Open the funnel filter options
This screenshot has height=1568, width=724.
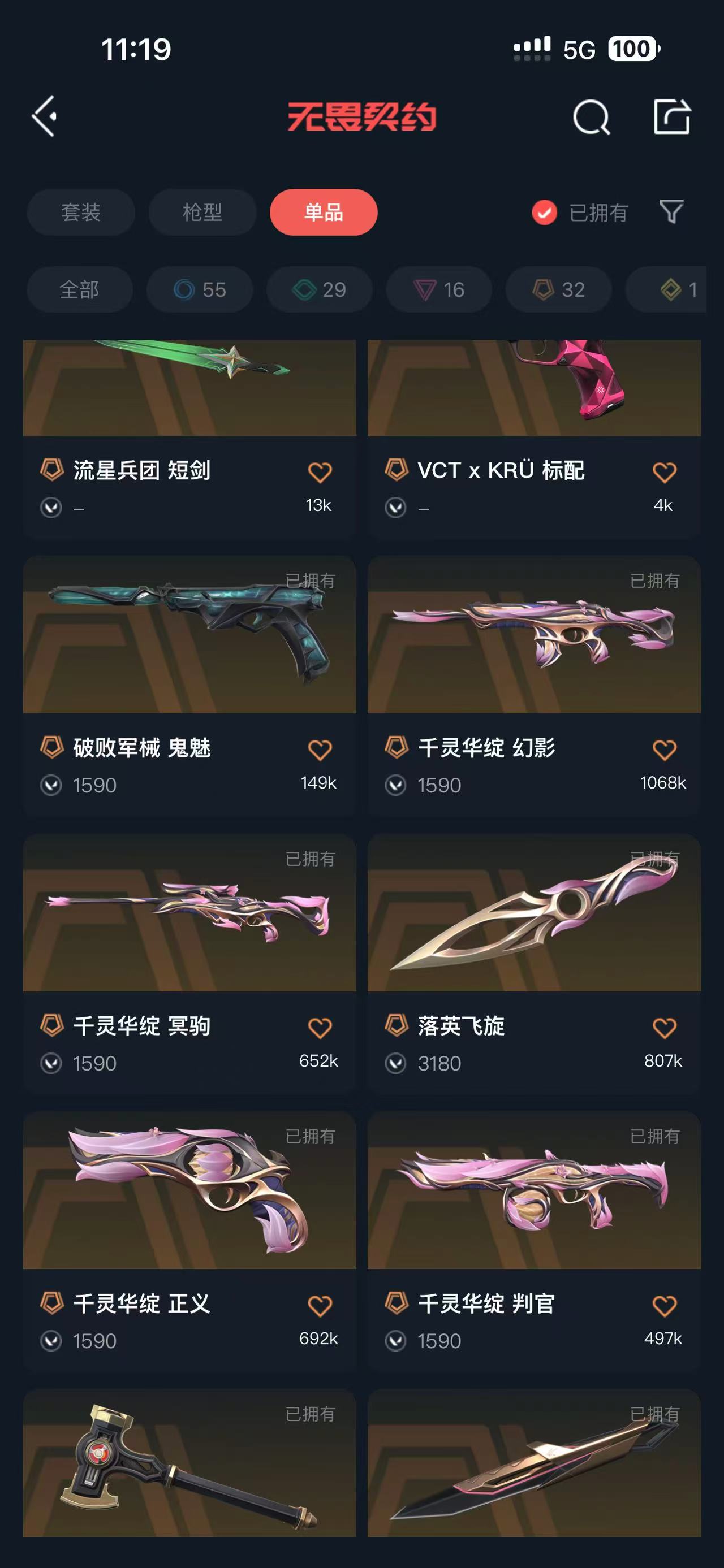(671, 212)
